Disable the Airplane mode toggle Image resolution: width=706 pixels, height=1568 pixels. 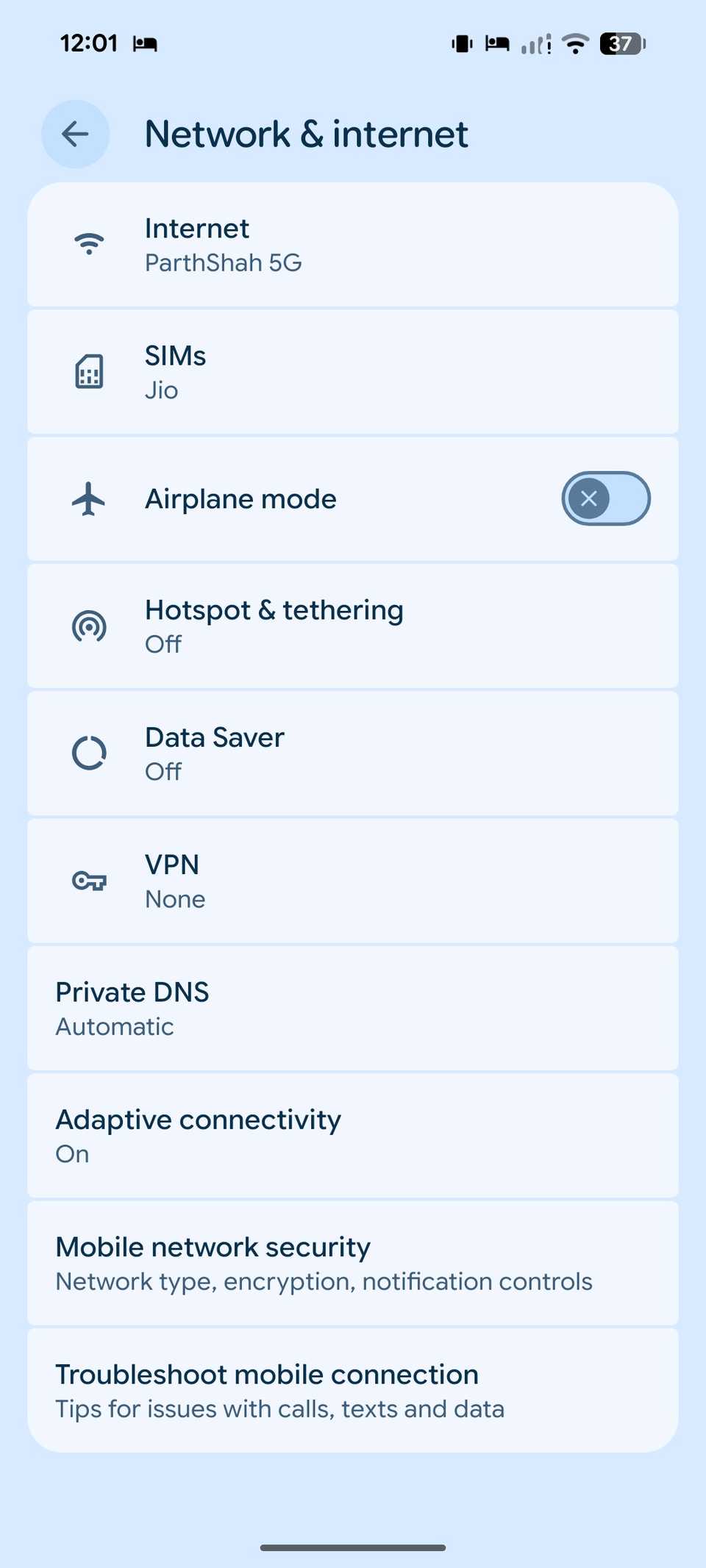click(605, 498)
